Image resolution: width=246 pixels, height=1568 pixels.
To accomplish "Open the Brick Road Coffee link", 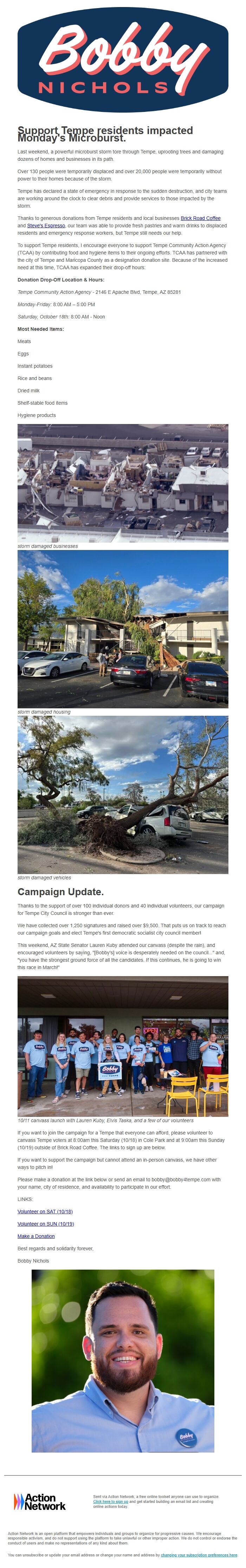I will click(200, 218).
